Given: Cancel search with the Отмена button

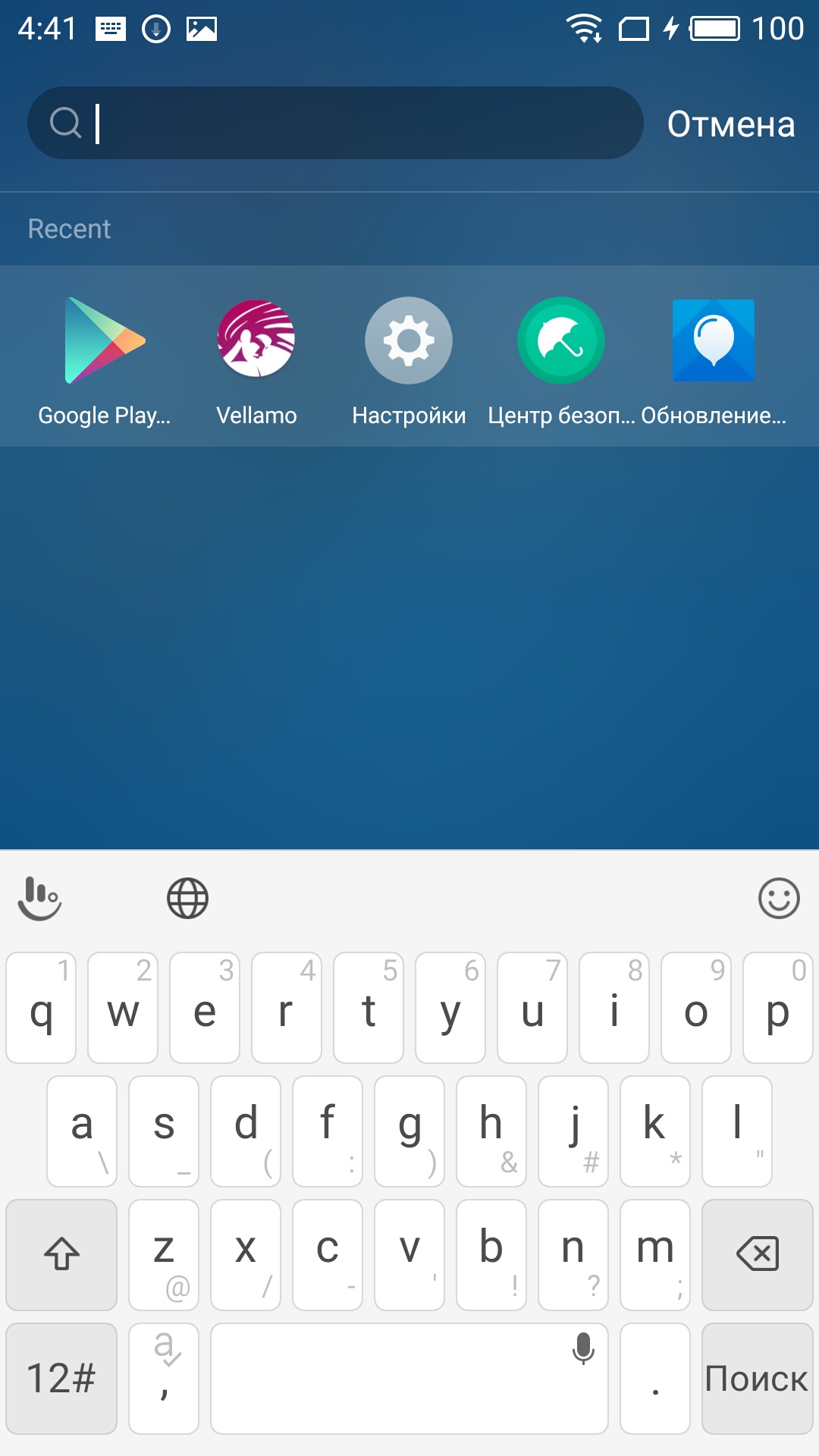Looking at the screenshot, I should [731, 124].
